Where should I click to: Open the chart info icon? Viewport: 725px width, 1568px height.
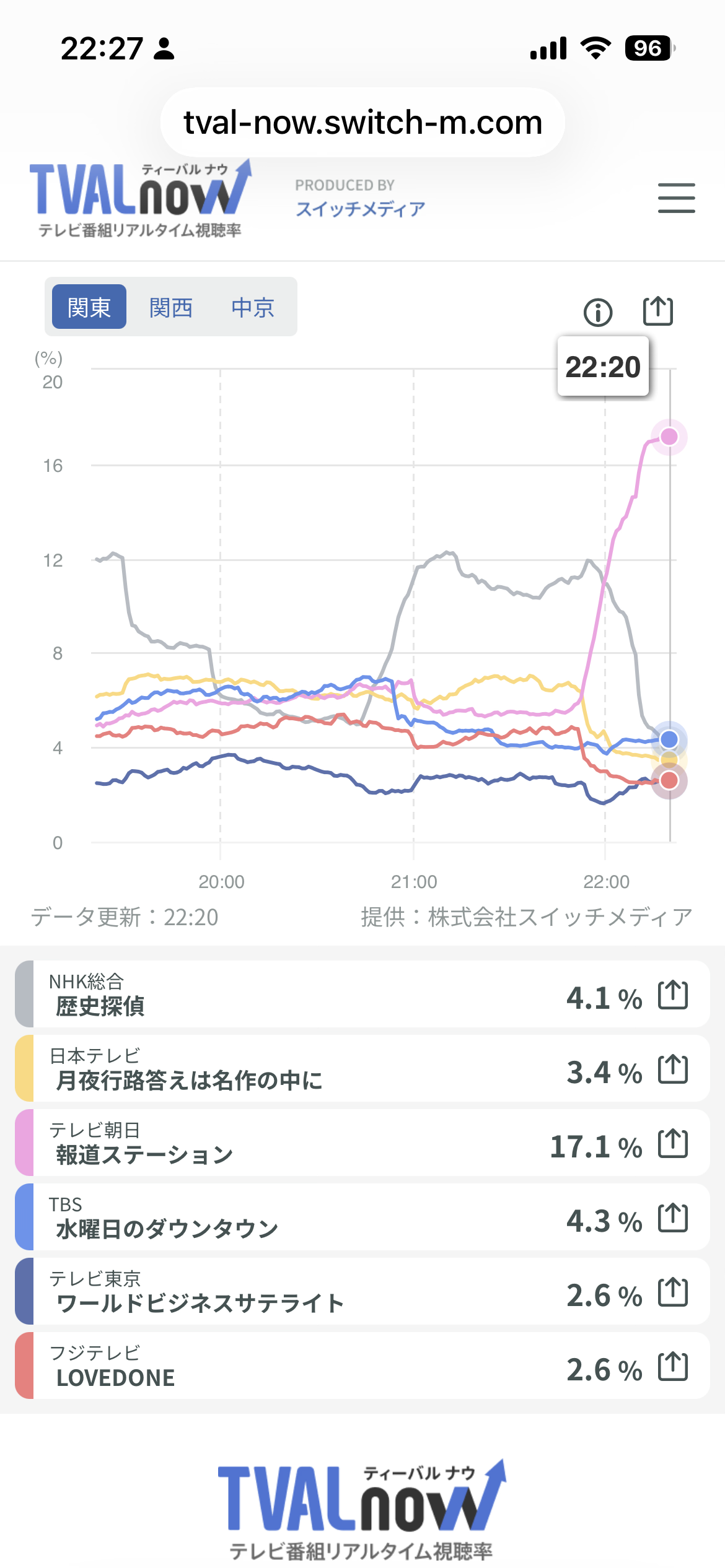(597, 312)
